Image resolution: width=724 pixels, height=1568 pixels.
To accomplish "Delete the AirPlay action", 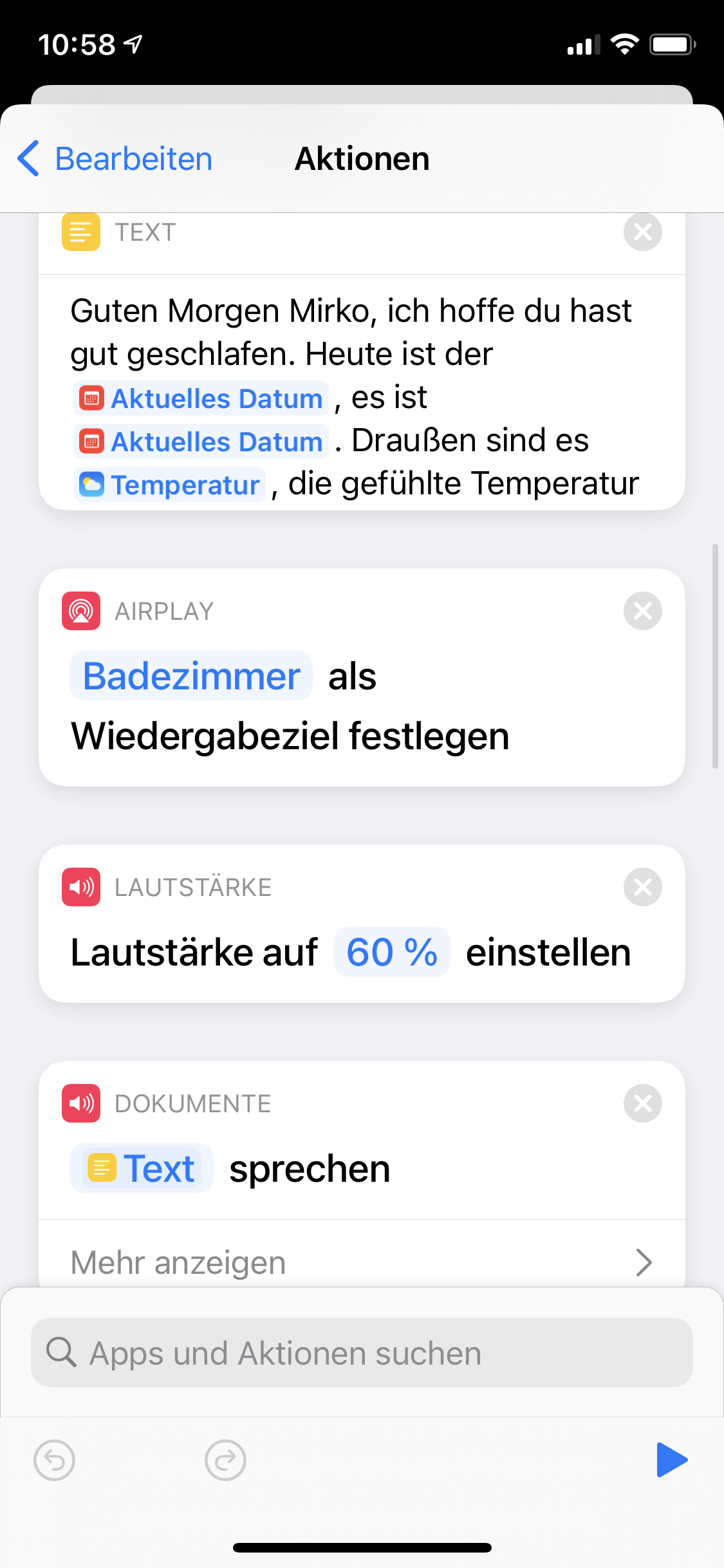I will pos(642,611).
